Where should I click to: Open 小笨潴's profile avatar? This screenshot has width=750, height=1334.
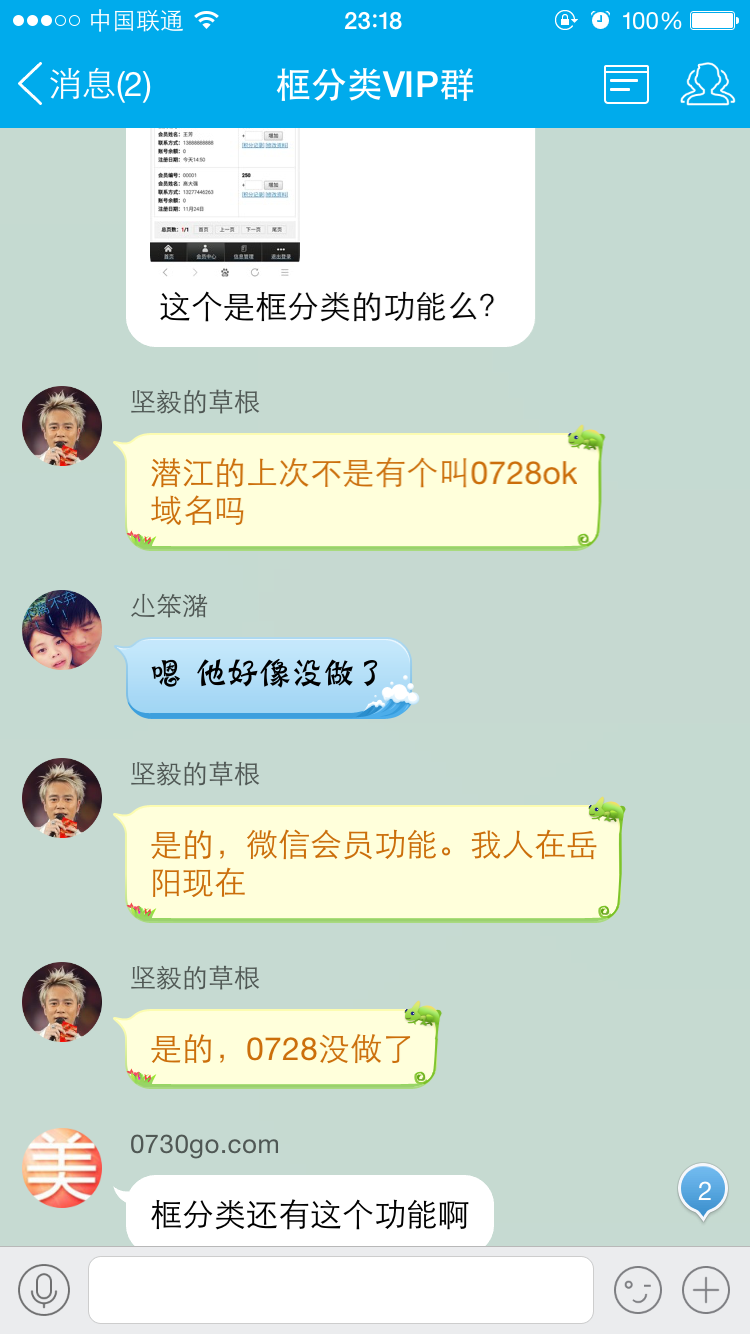pos(62,629)
